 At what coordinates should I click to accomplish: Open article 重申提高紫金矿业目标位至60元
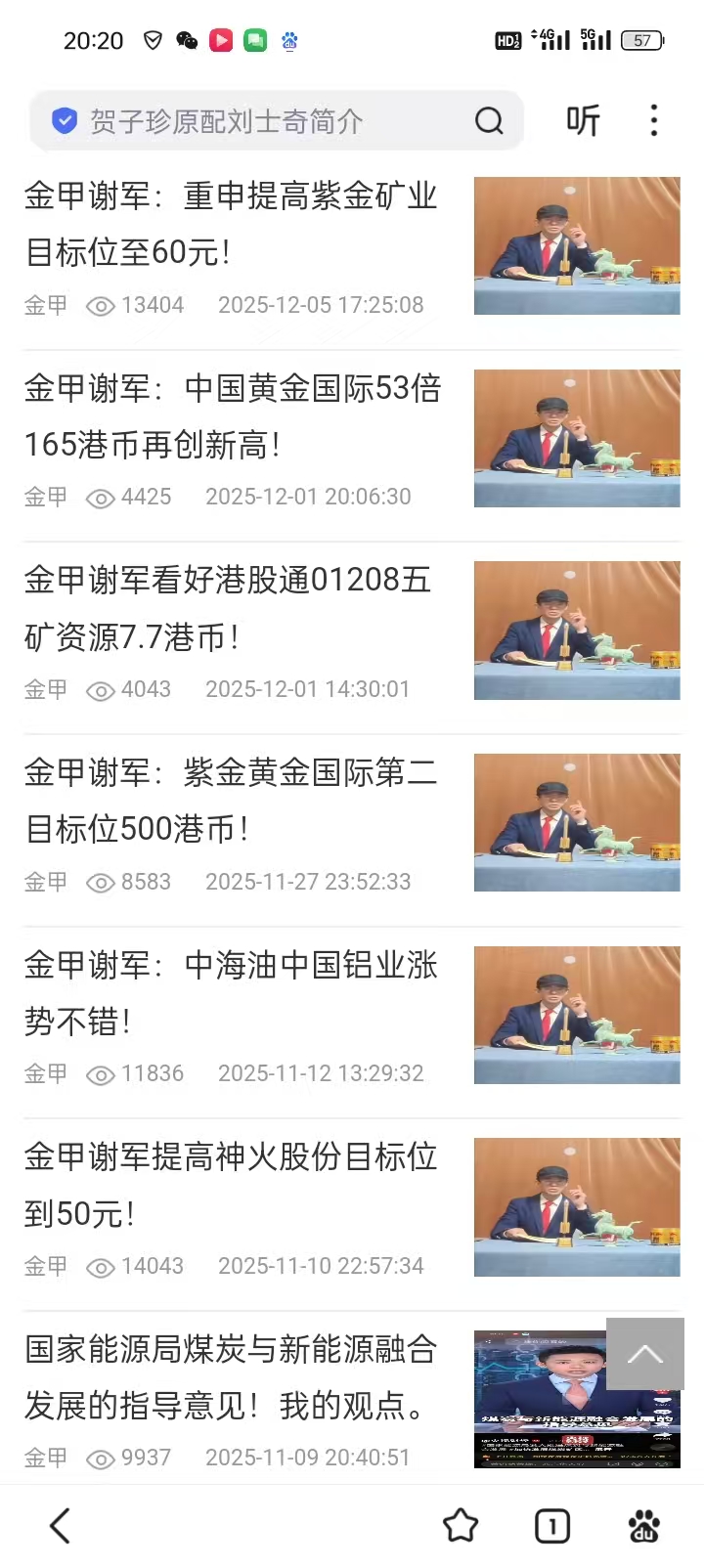231,224
